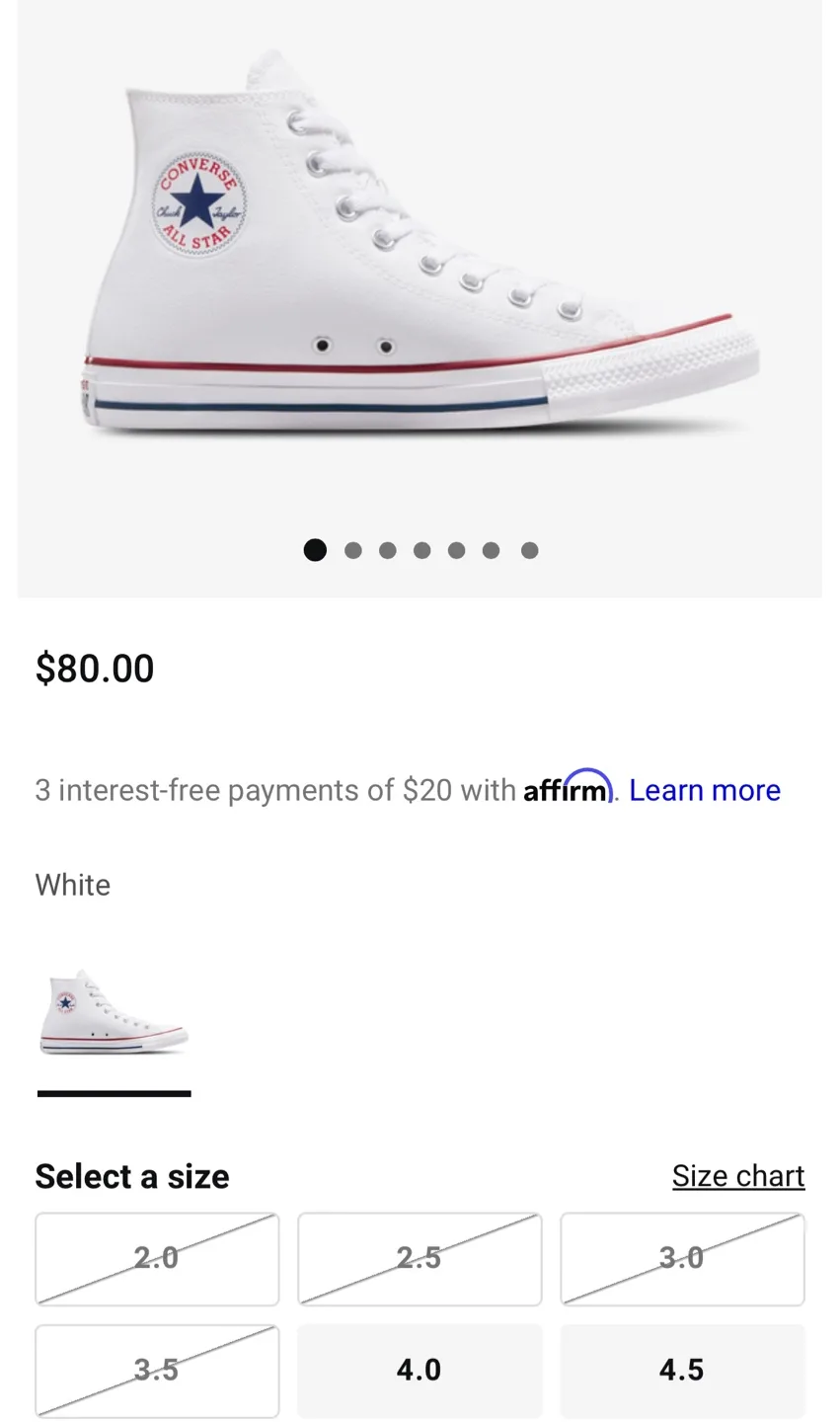
Task: Select the fifth carousel dot
Action: click(458, 549)
